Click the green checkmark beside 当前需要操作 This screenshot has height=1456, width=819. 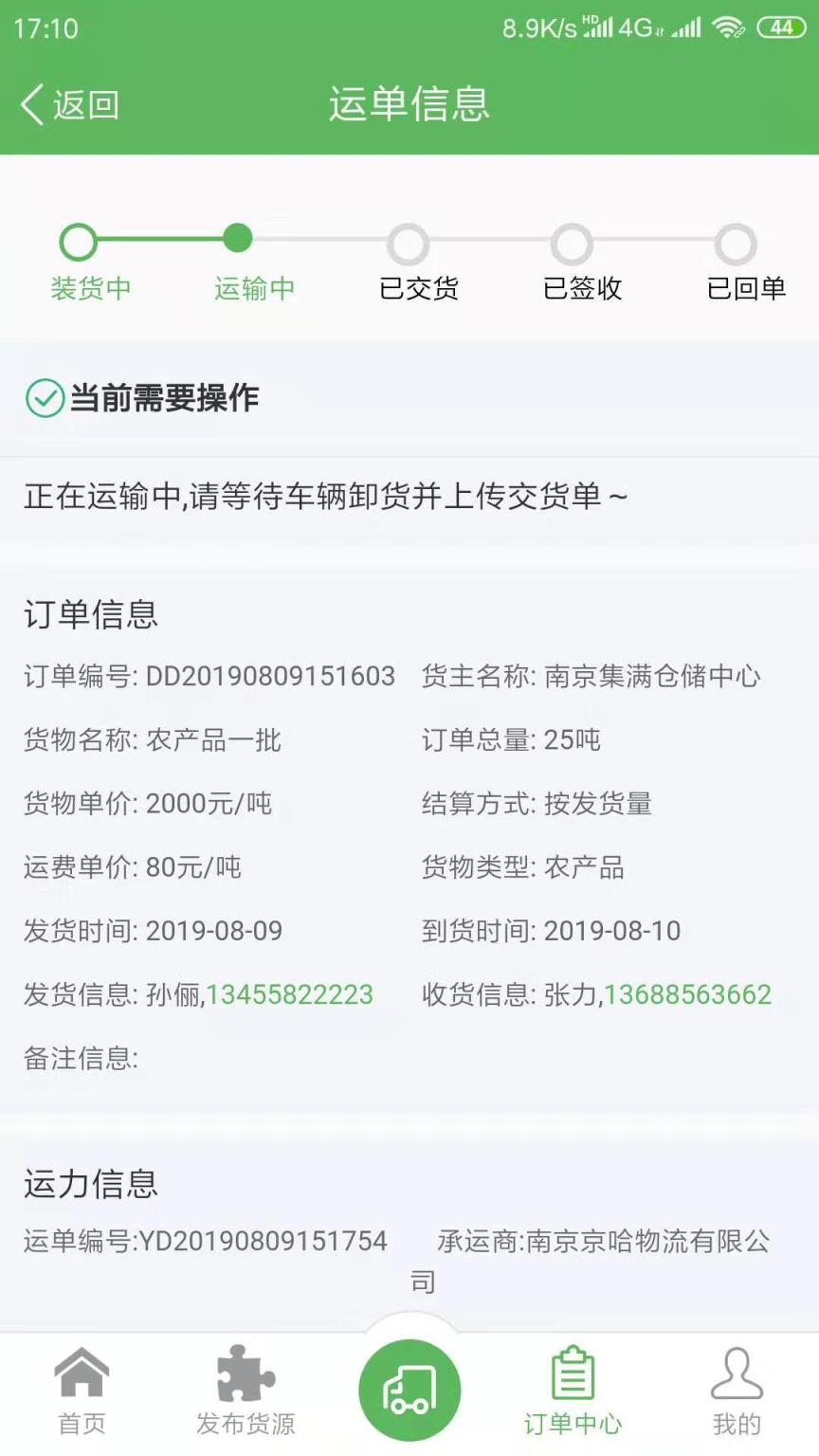point(41,398)
